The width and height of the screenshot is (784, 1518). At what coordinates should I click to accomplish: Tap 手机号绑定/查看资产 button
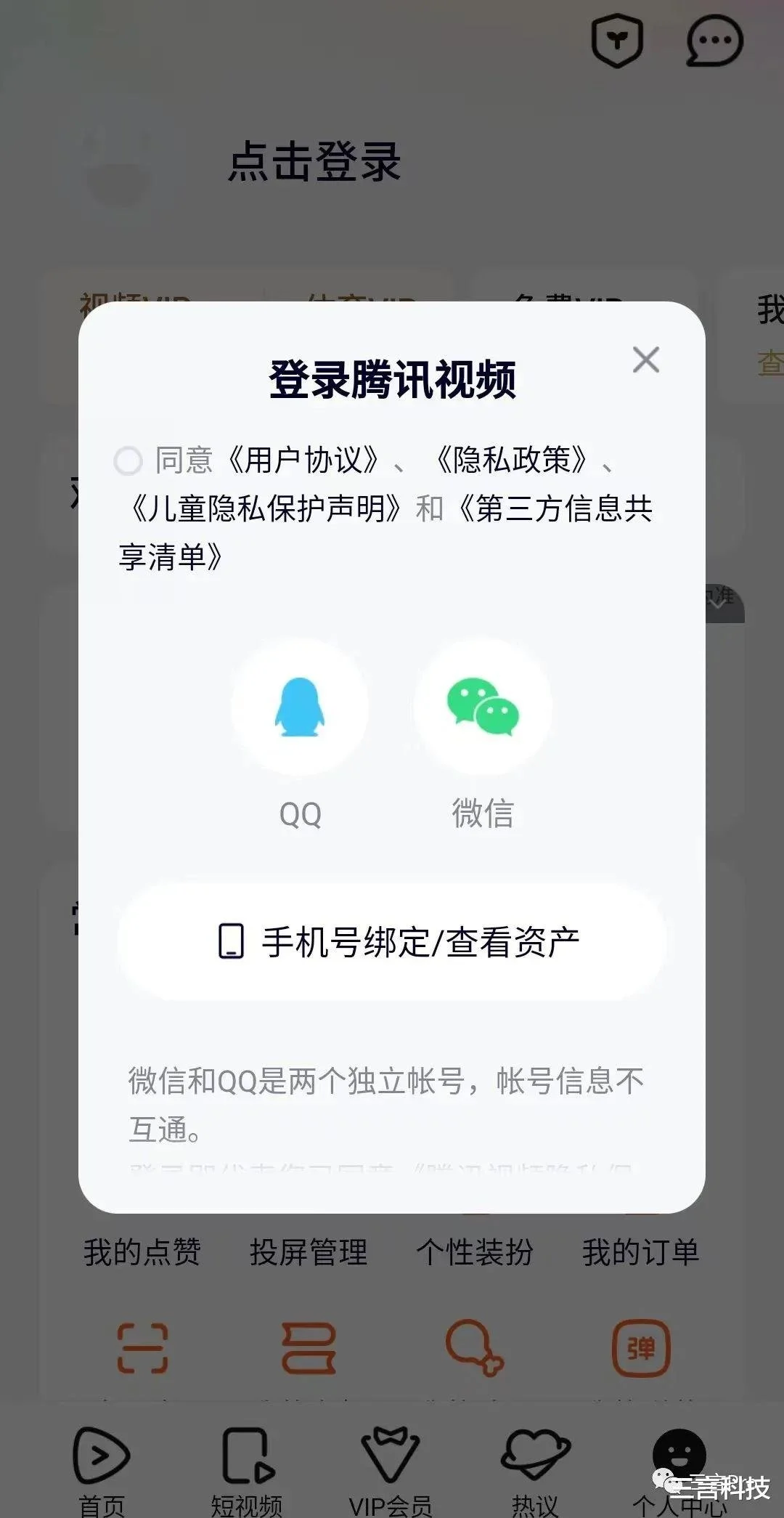click(x=392, y=942)
